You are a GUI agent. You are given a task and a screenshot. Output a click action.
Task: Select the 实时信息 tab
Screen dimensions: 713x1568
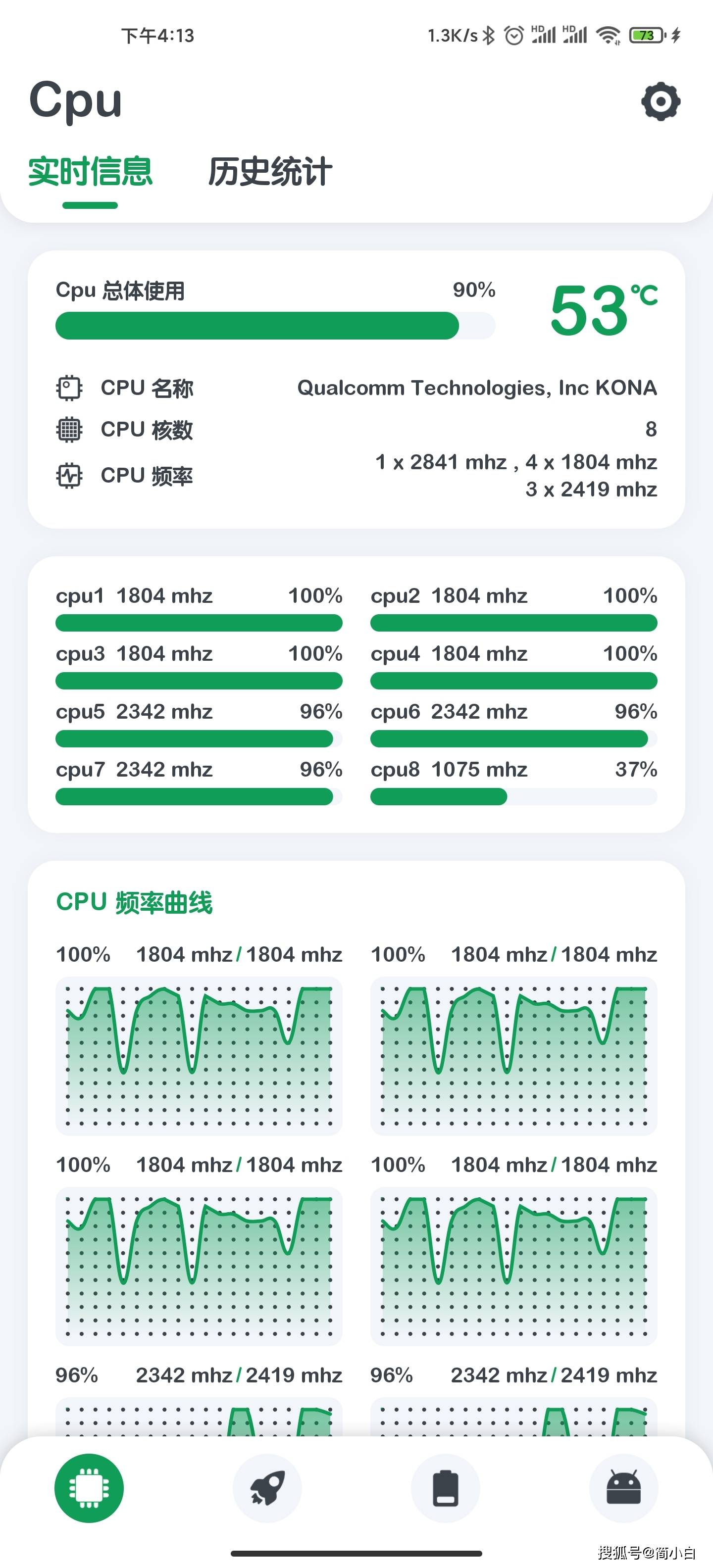point(90,172)
